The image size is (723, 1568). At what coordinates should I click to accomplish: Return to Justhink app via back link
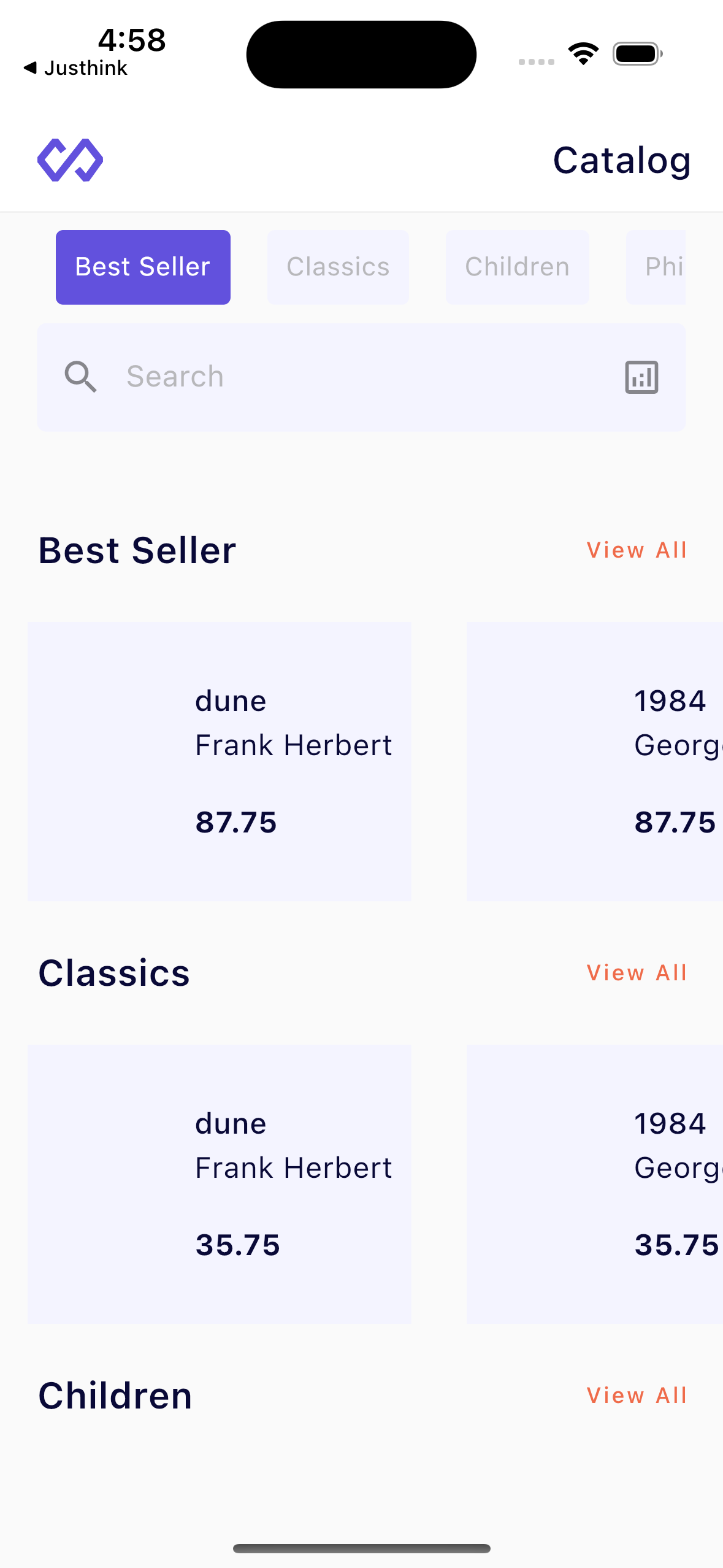click(75, 67)
